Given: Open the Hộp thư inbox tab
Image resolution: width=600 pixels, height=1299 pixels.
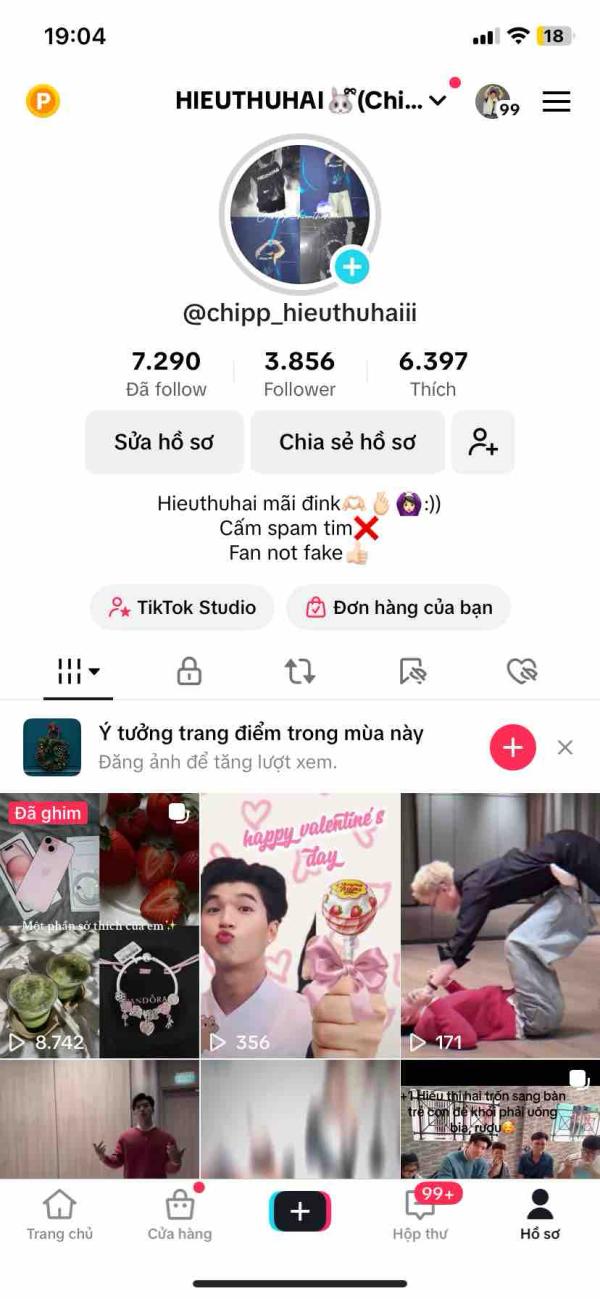Looking at the screenshot, I should [x=420, y=1215].
